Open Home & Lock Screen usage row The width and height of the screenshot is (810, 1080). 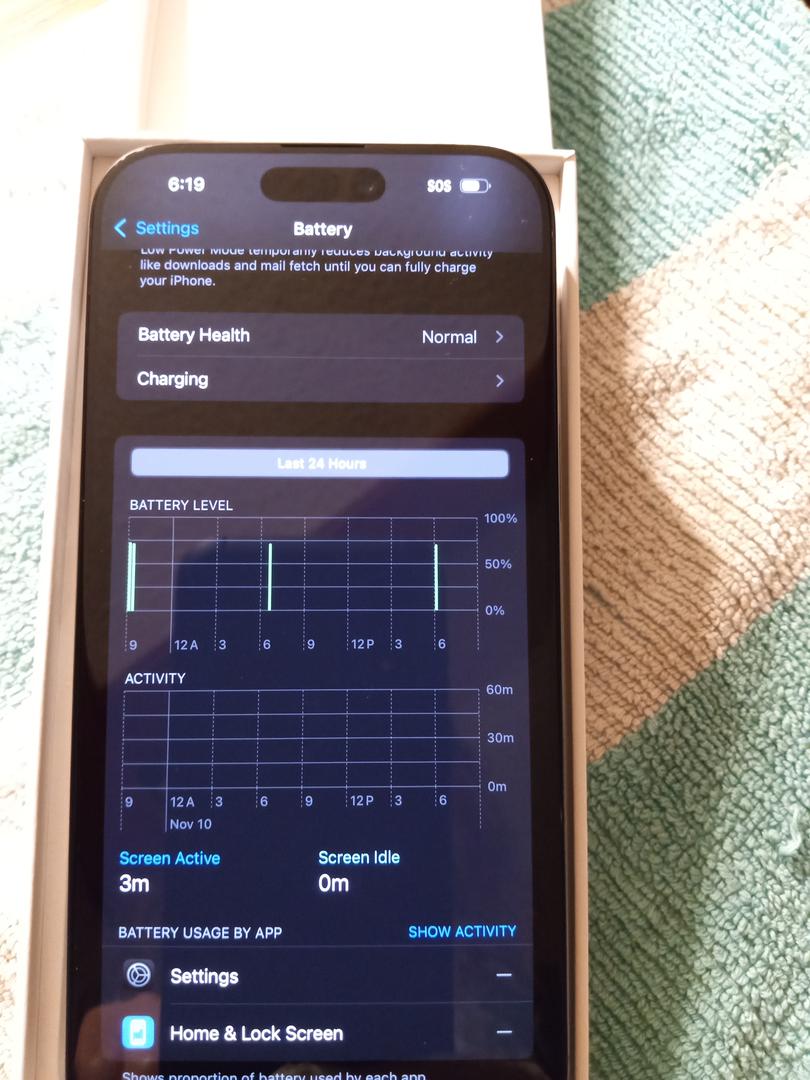tap(320, 1033)
